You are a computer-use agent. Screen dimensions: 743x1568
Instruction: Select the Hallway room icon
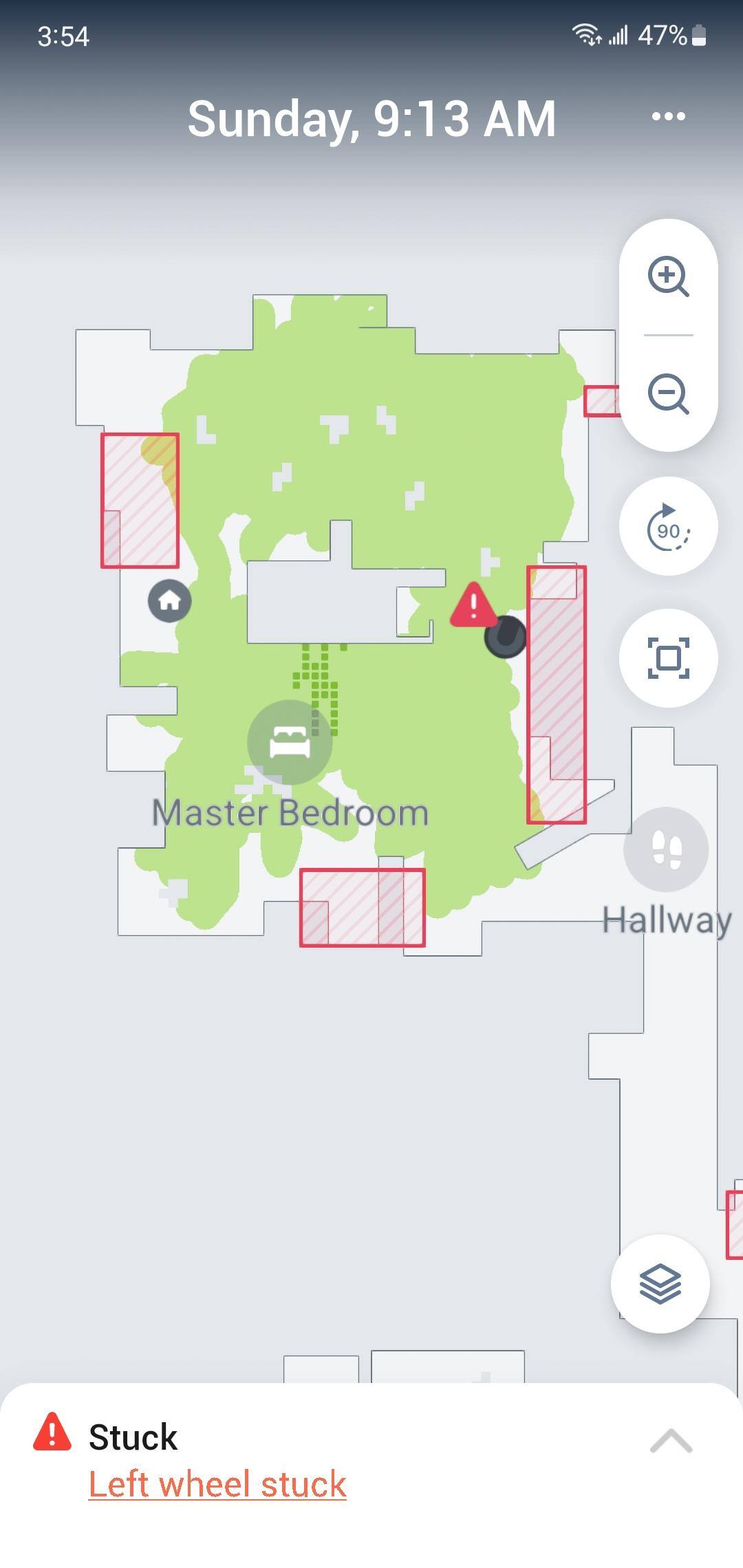tap(665, 850)
